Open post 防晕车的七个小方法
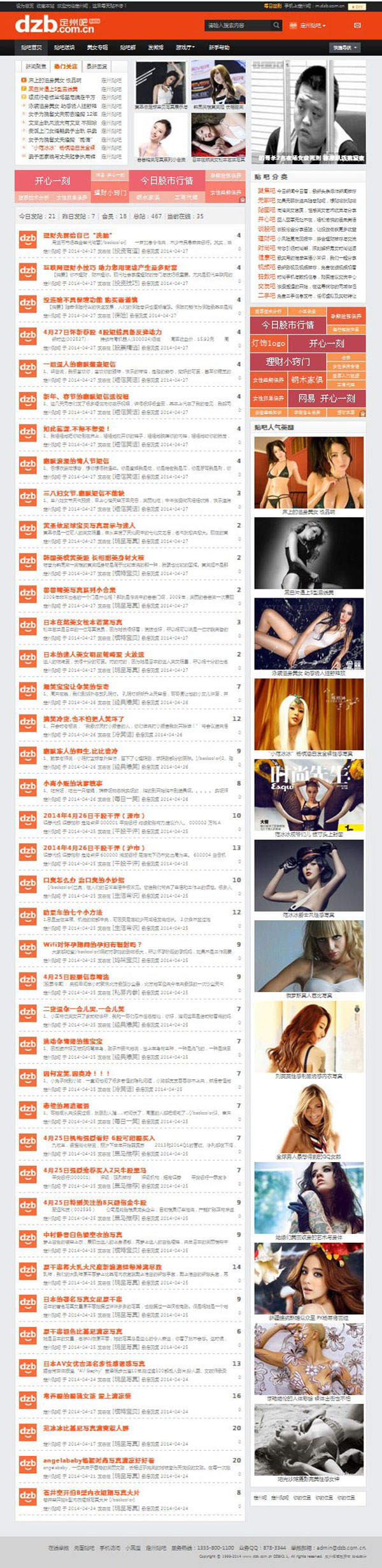The image size is (382, 1568). point(73,912)
